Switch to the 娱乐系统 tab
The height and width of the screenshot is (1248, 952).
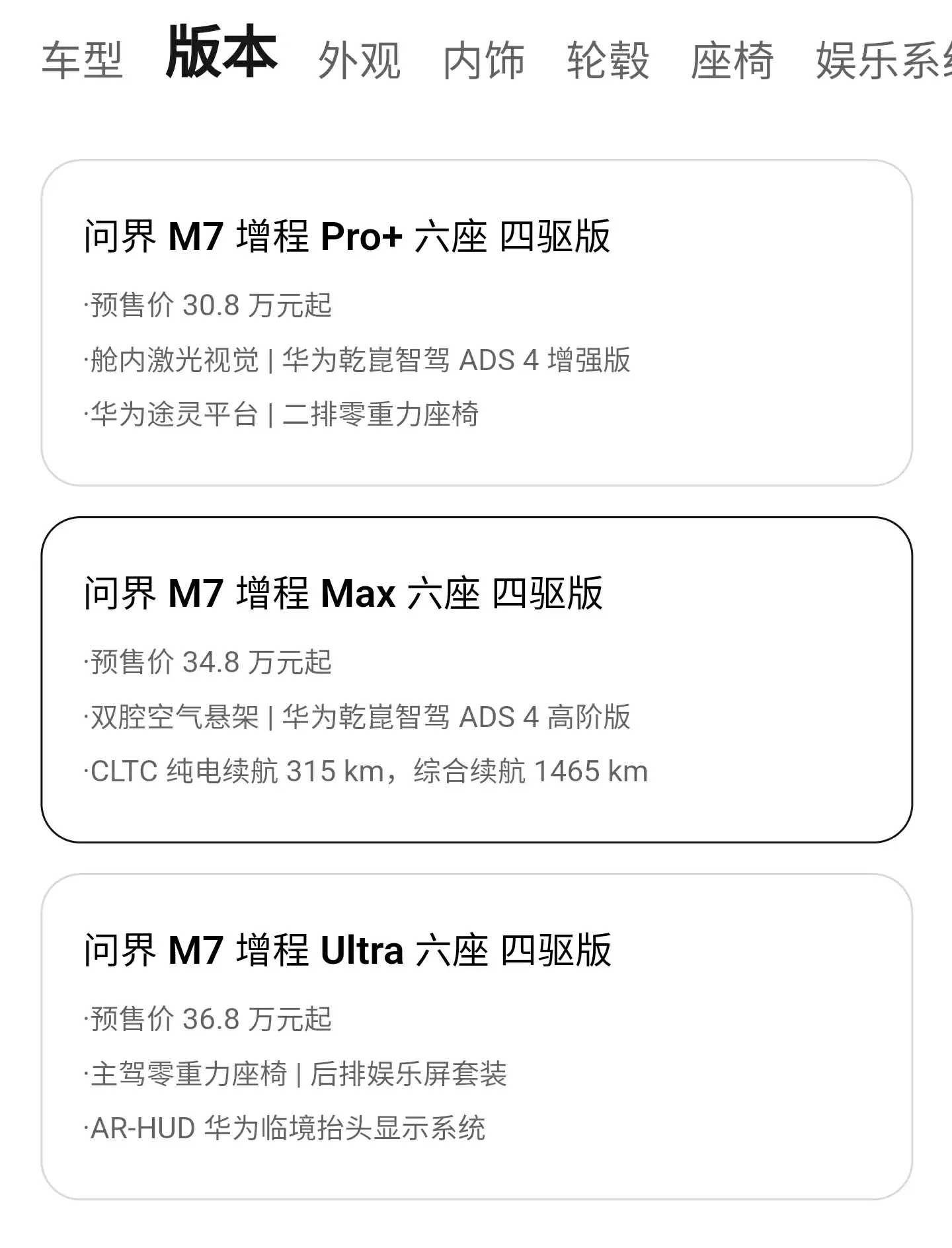point(879,63)
